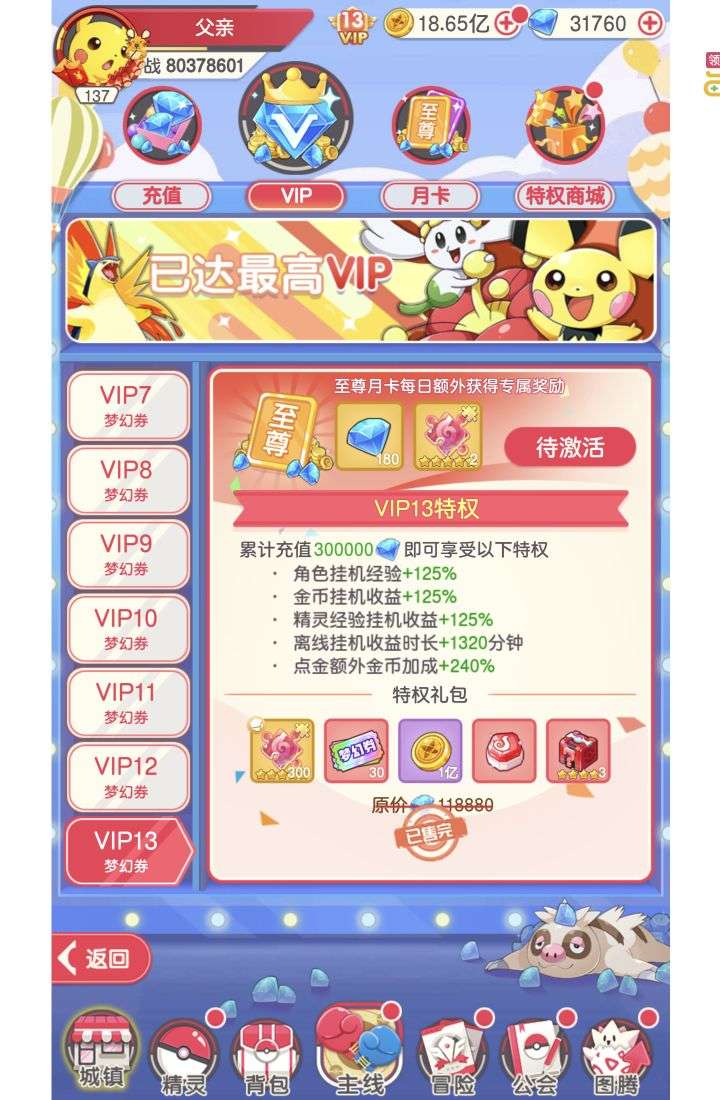720x1100 pixels.
Task: Add more diamonds with the plus icon
Action: (x=650, y=24)
